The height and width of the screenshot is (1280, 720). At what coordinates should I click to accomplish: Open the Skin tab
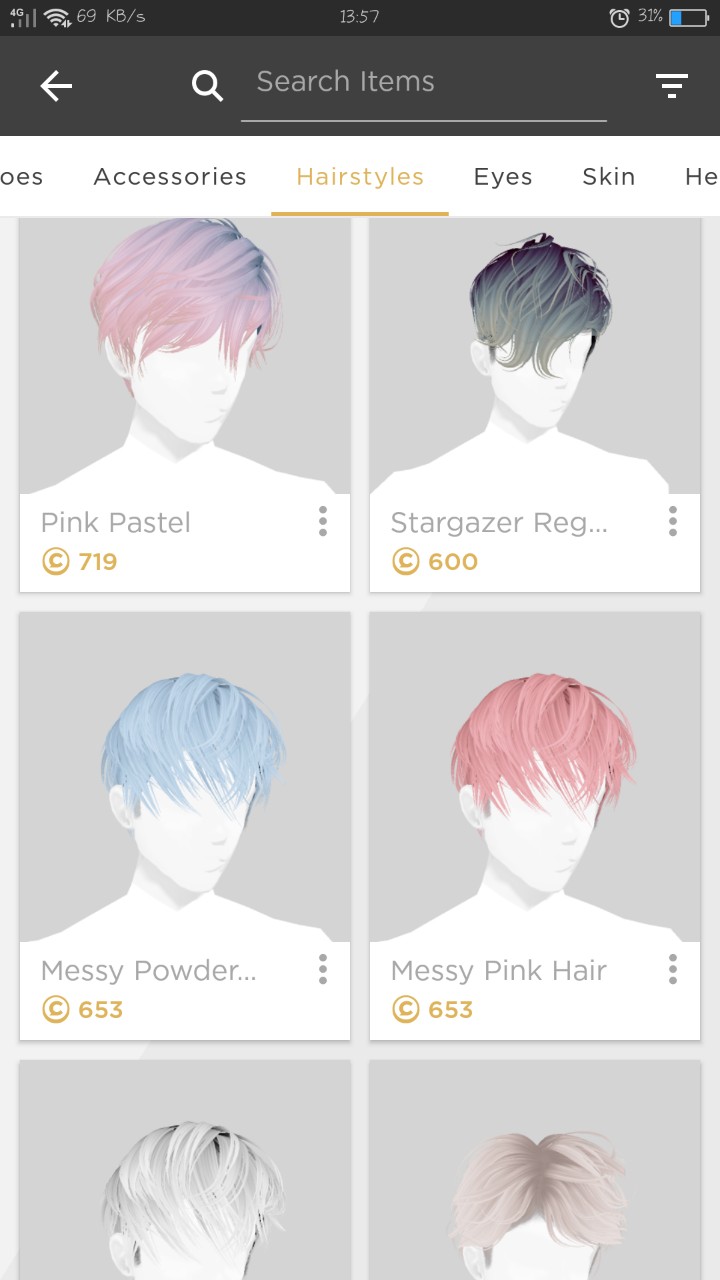(x=609, y=177)
